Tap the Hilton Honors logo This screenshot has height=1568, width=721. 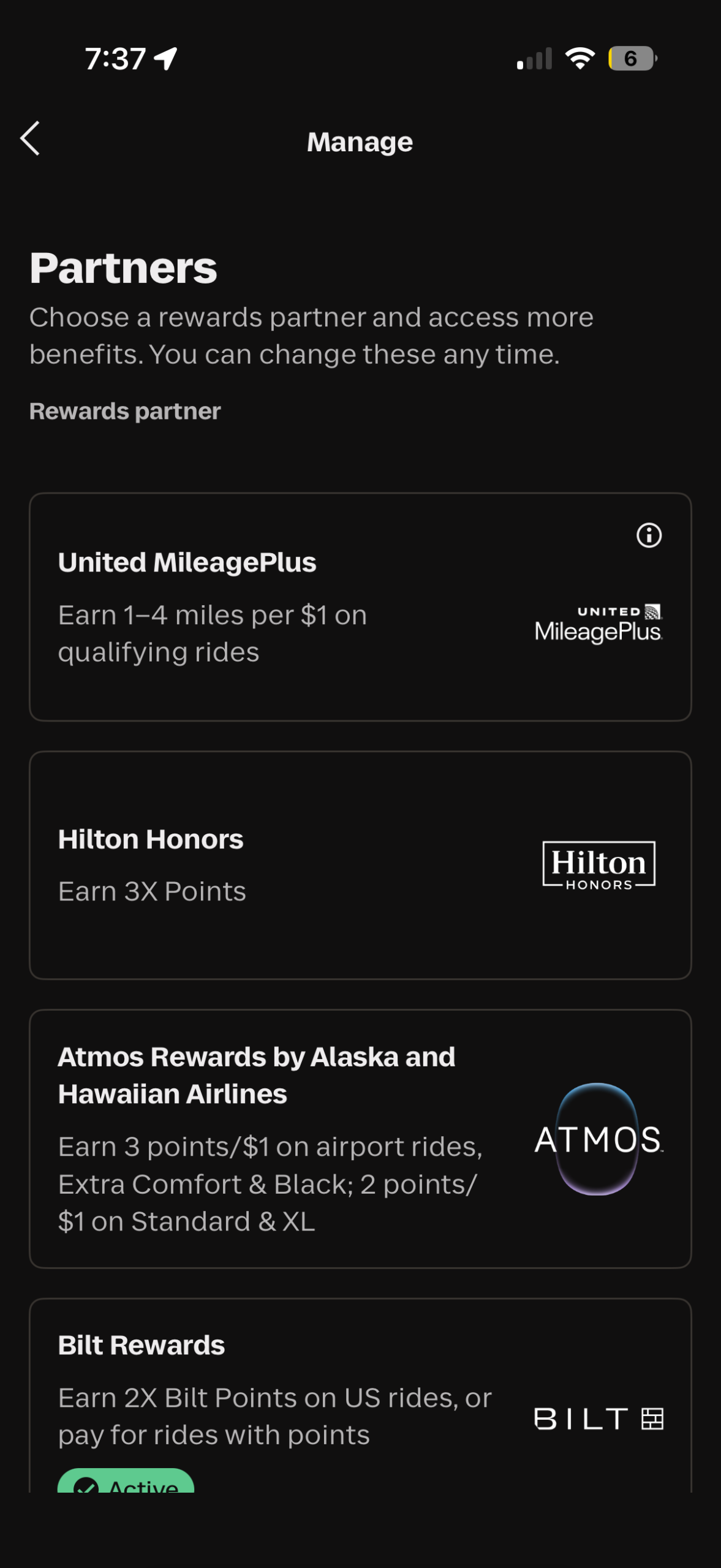click(x=598, y=867)
